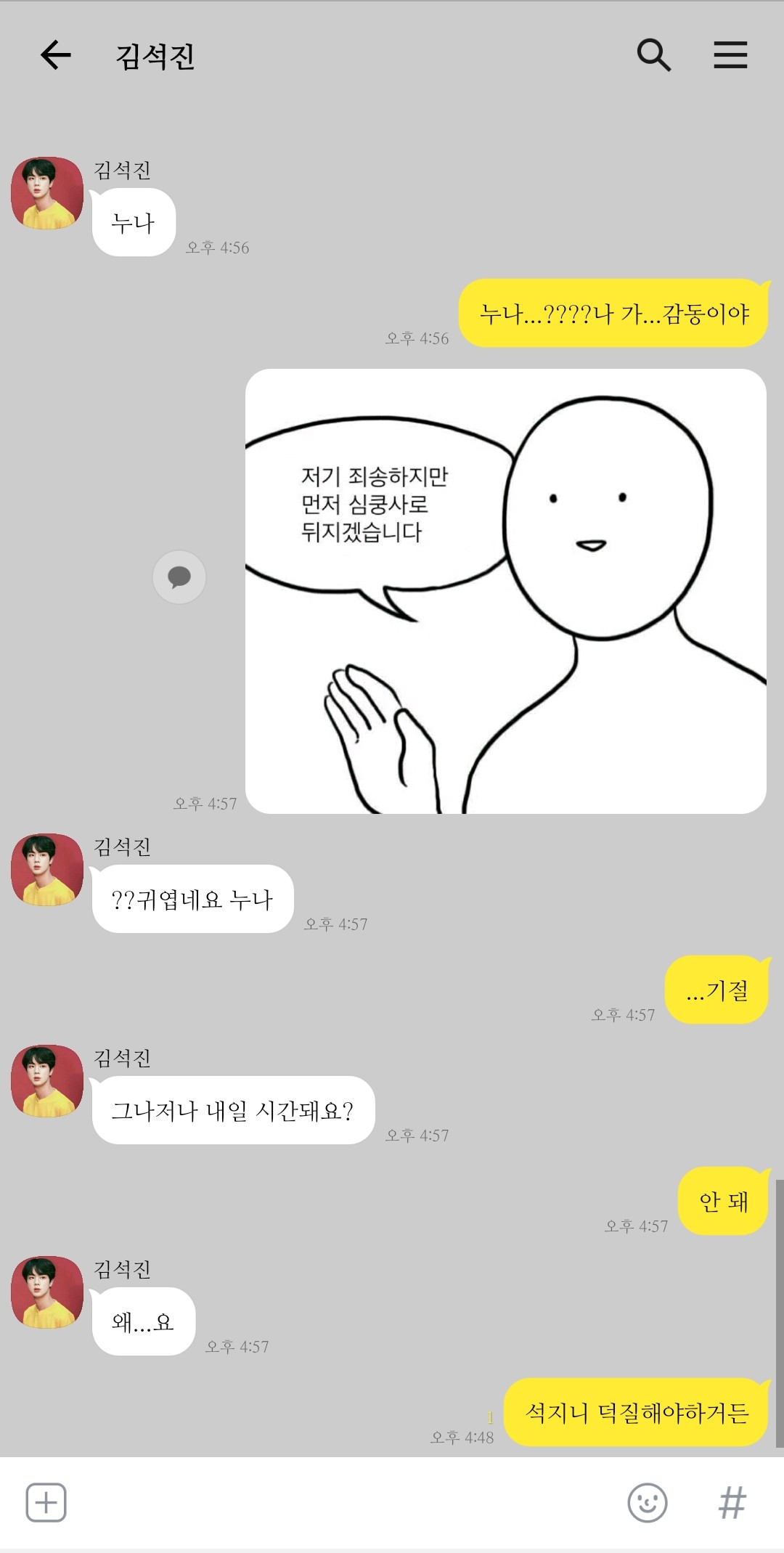
Task: Open the emoticon picker
Action: tap(647, 1502)
